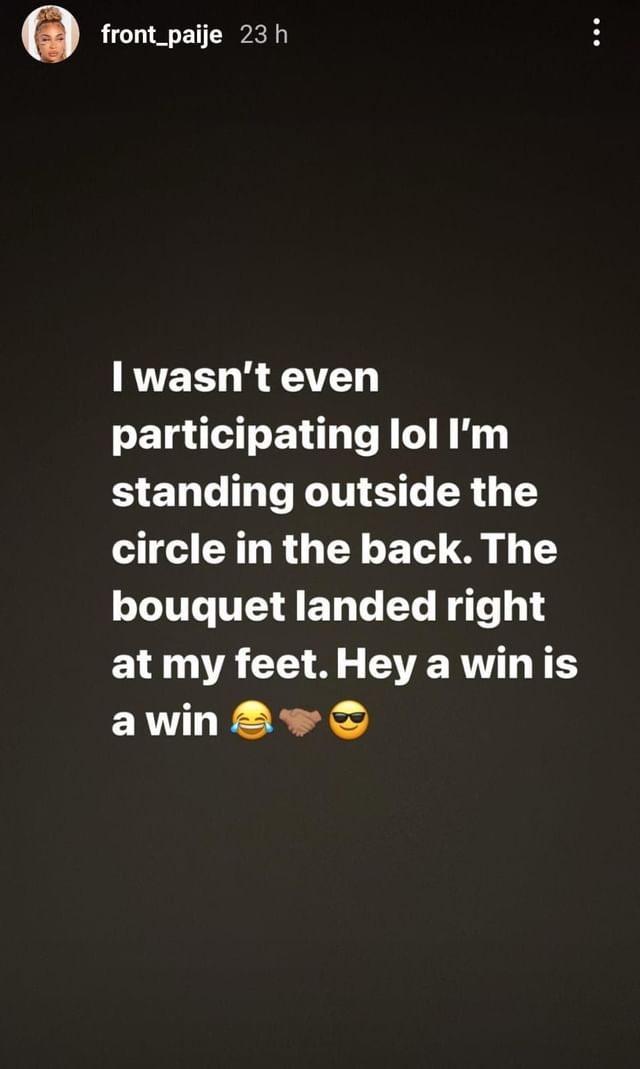The height and width of the screenshot is (1069, 640).
Task: Open the story overflow menu
Action: 597,35
